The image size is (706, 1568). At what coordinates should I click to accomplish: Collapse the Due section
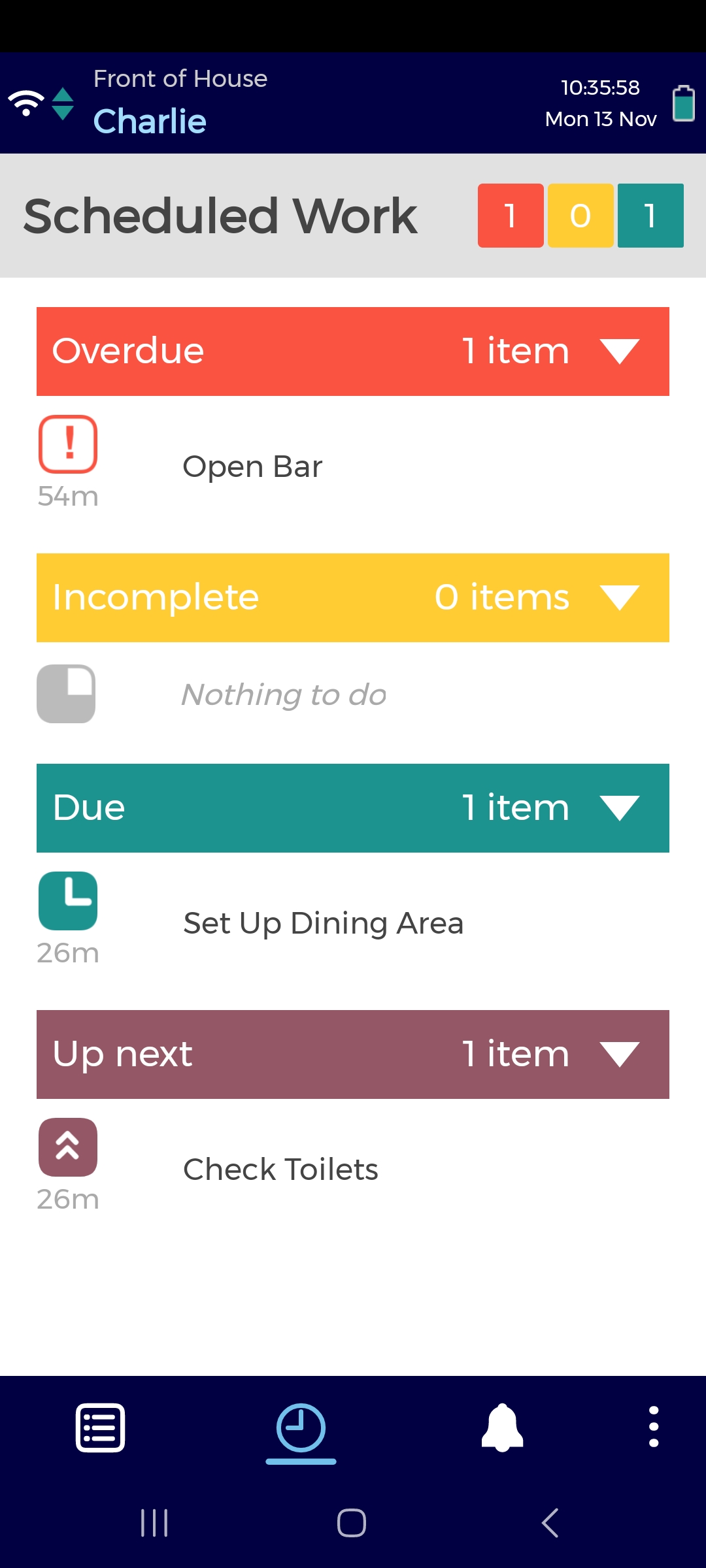tap(618, 808)
